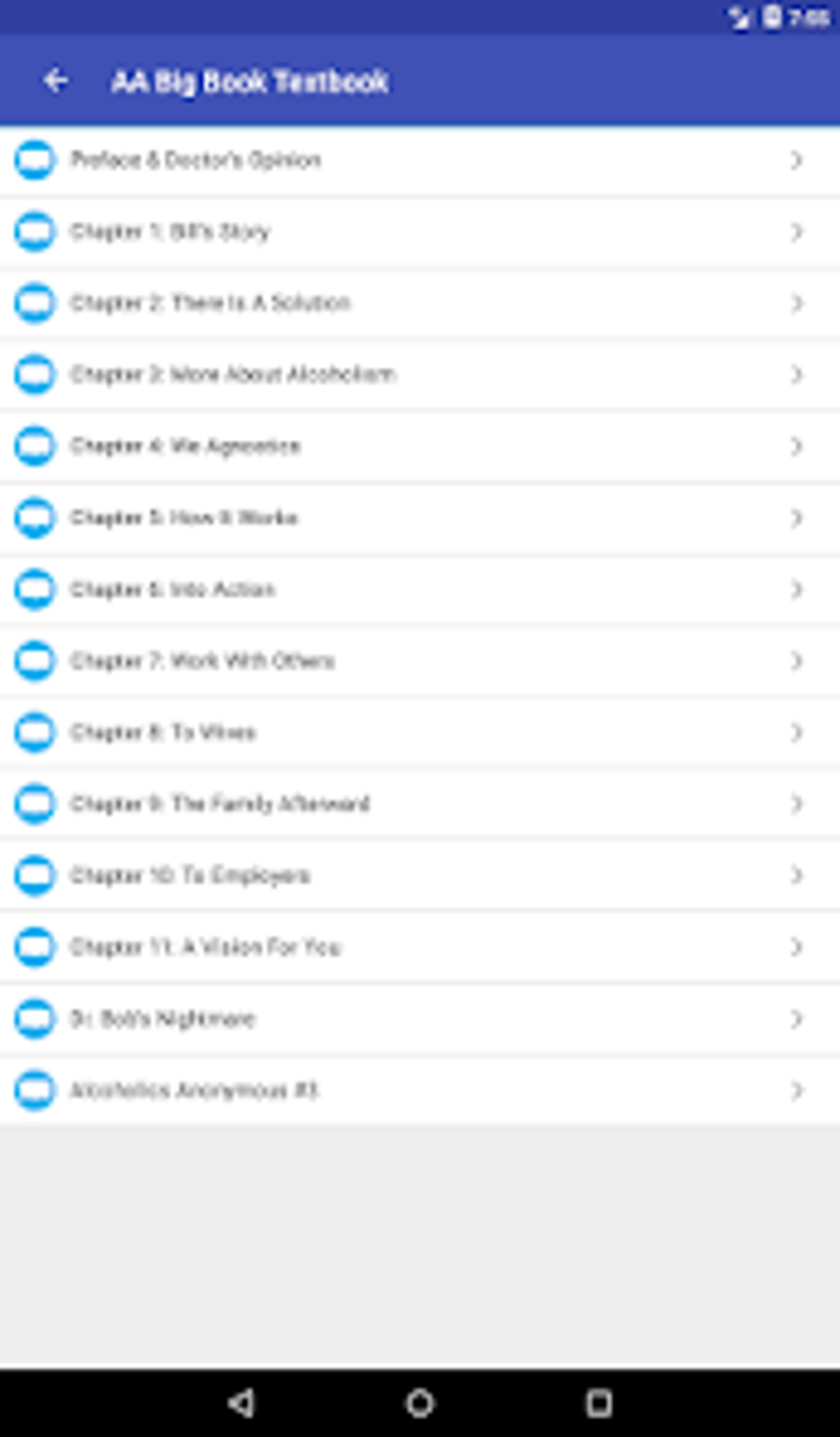This screenshot has height=1437, width=840.
Task: Select Chapter 11: A Vision For You
Action: coord(420,947)
